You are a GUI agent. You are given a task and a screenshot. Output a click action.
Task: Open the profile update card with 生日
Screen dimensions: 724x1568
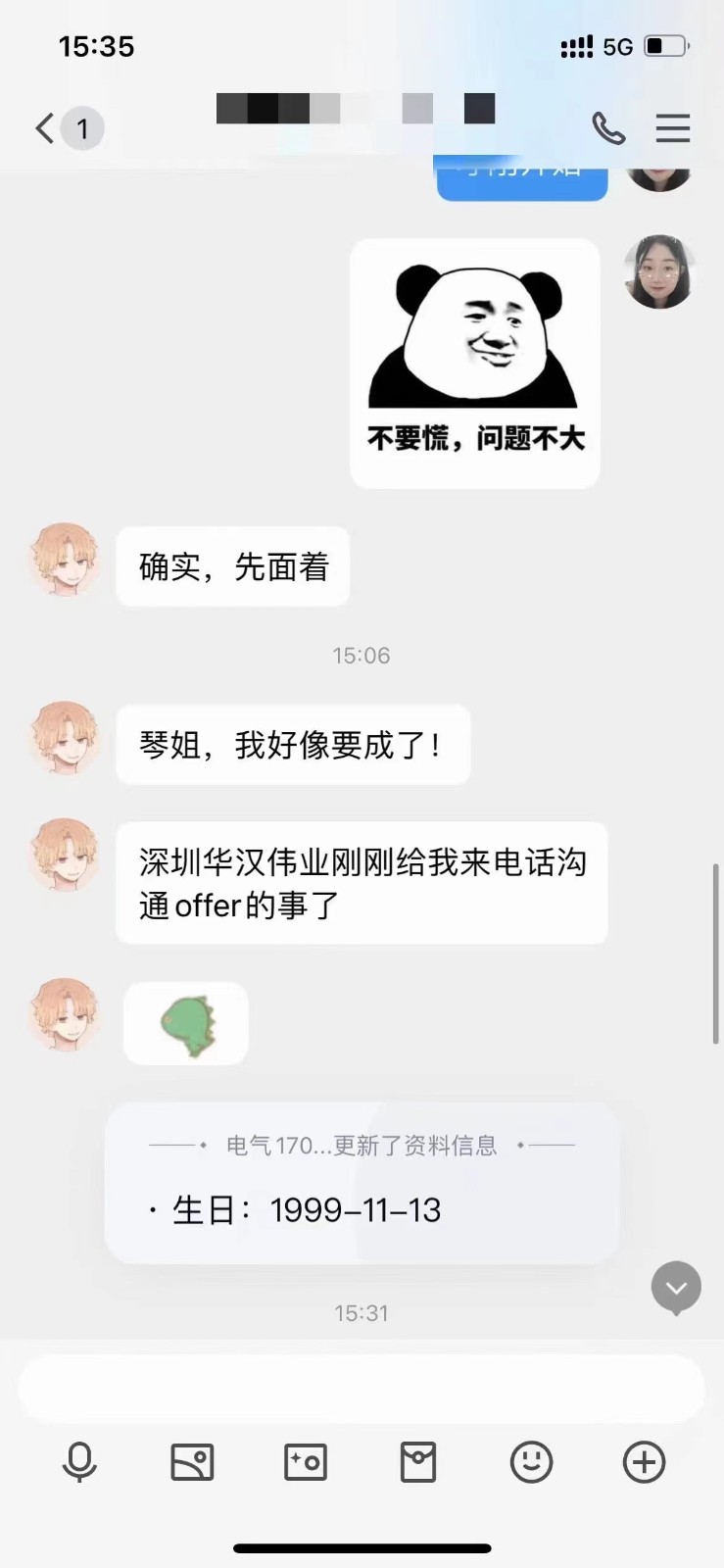click(362, 1183)
